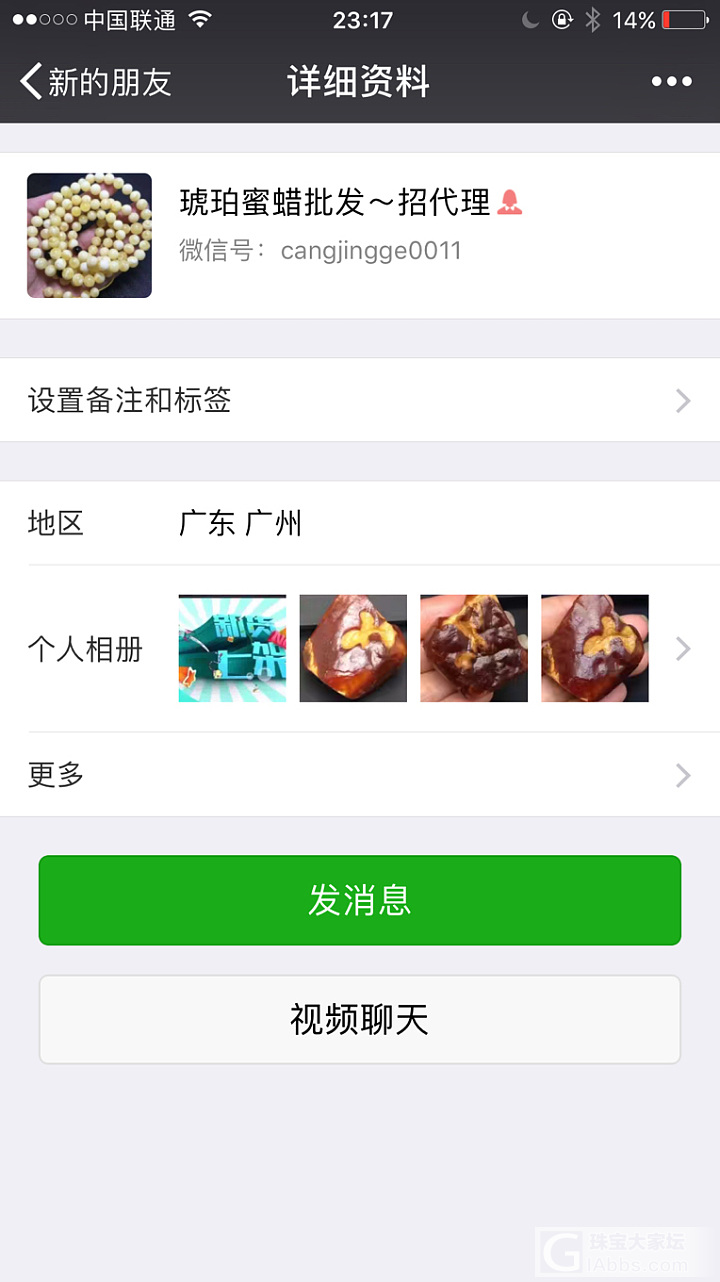This screenshot has height=1282, width=720.
Task: Expand the 更多 row
Action: pos(360,775)
